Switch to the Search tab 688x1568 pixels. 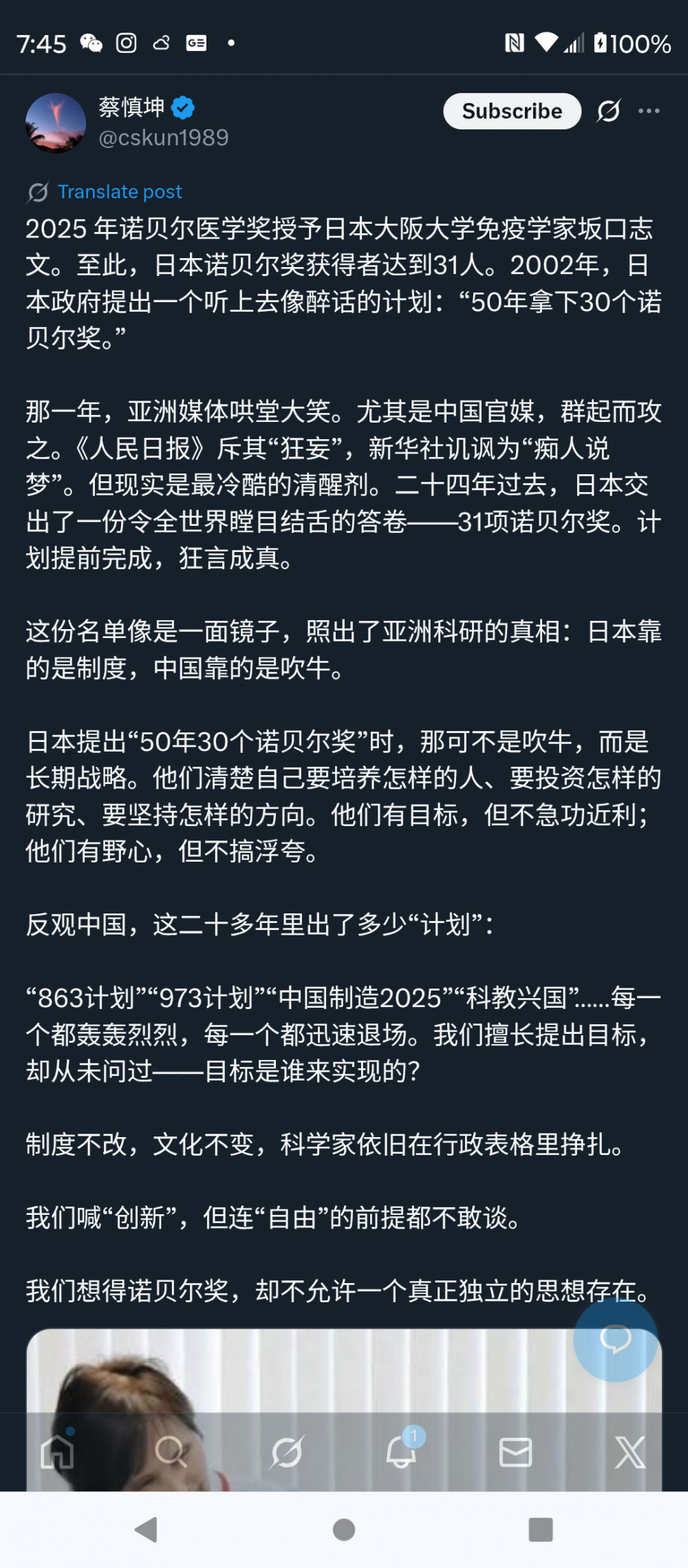coord(171,1452)
